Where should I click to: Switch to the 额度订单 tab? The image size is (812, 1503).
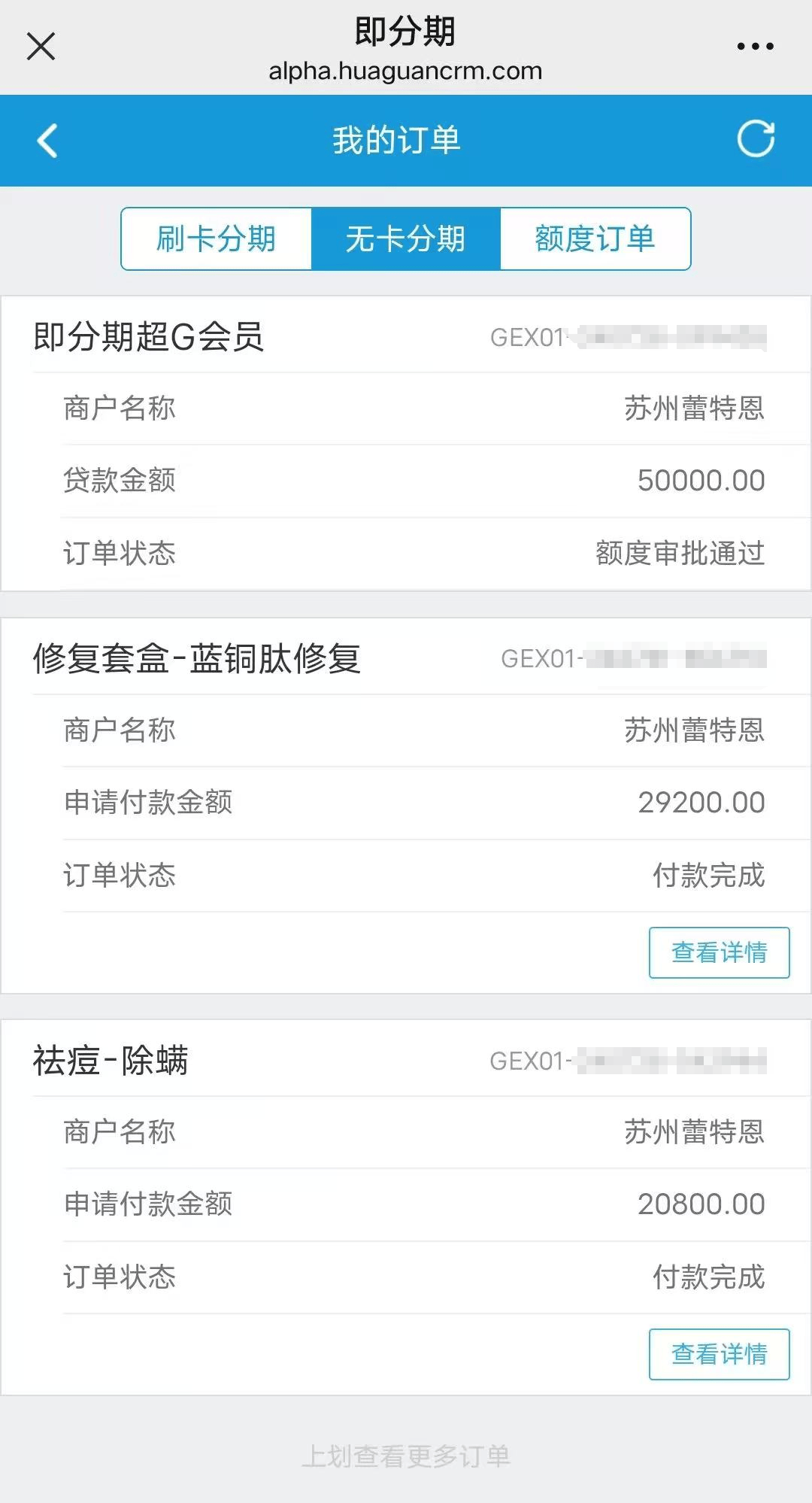[595, 239]
